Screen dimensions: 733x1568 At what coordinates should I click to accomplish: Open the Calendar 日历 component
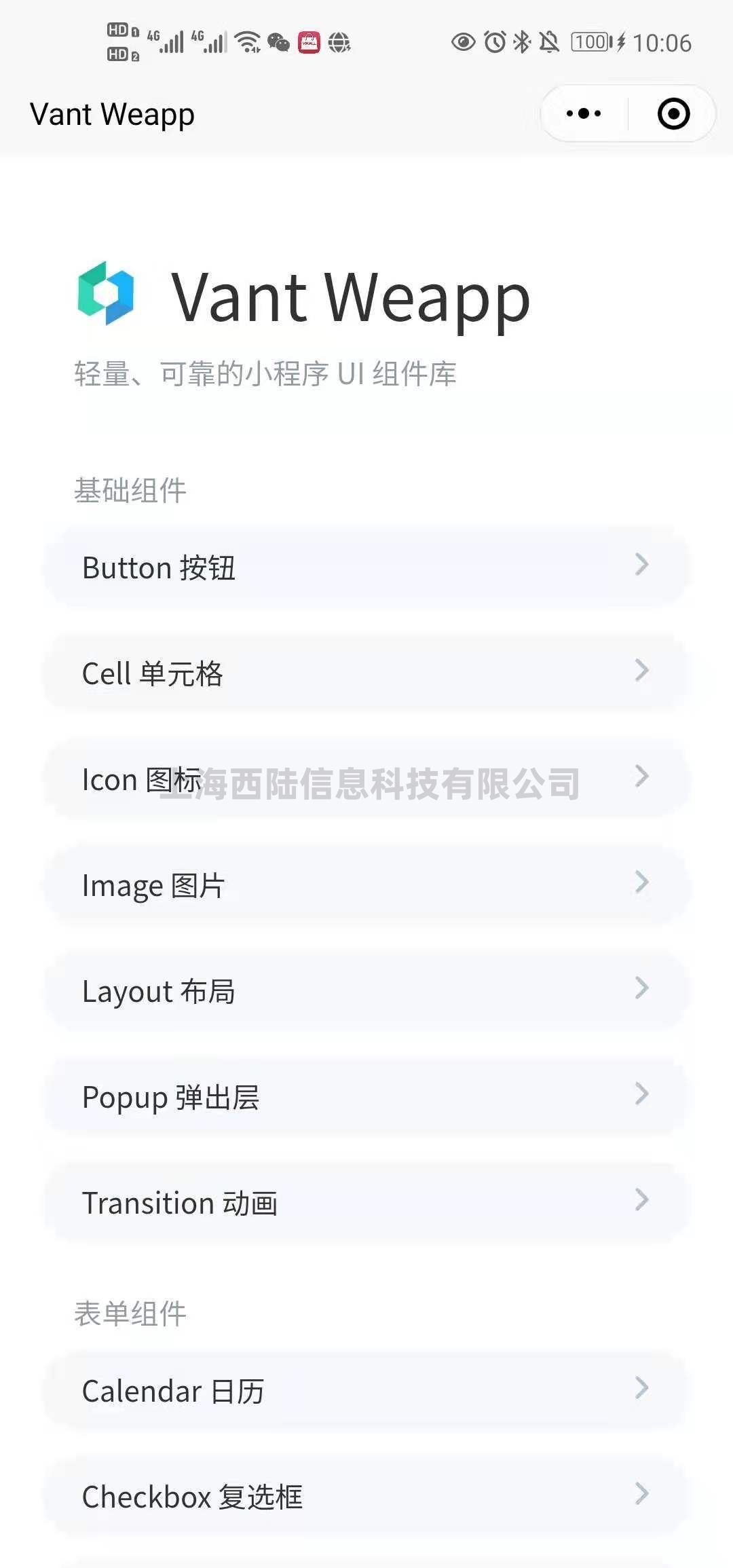click(366, 1391)
